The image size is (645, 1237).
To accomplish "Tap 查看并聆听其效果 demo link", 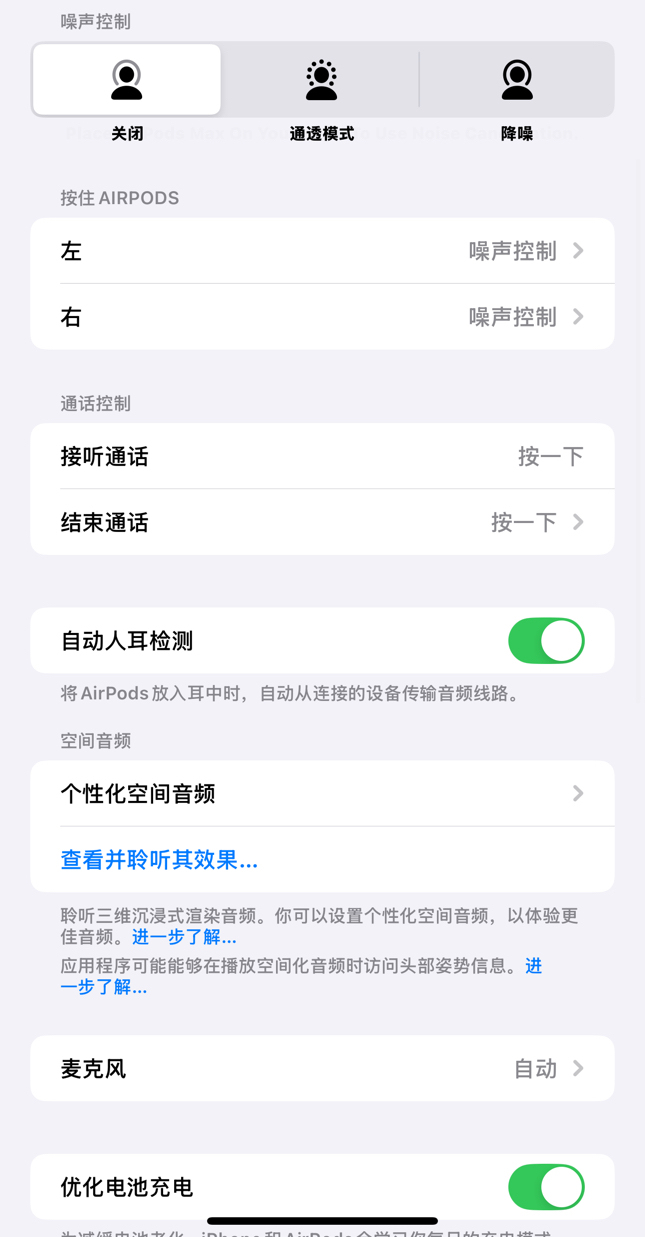I will tap(159, 860).
